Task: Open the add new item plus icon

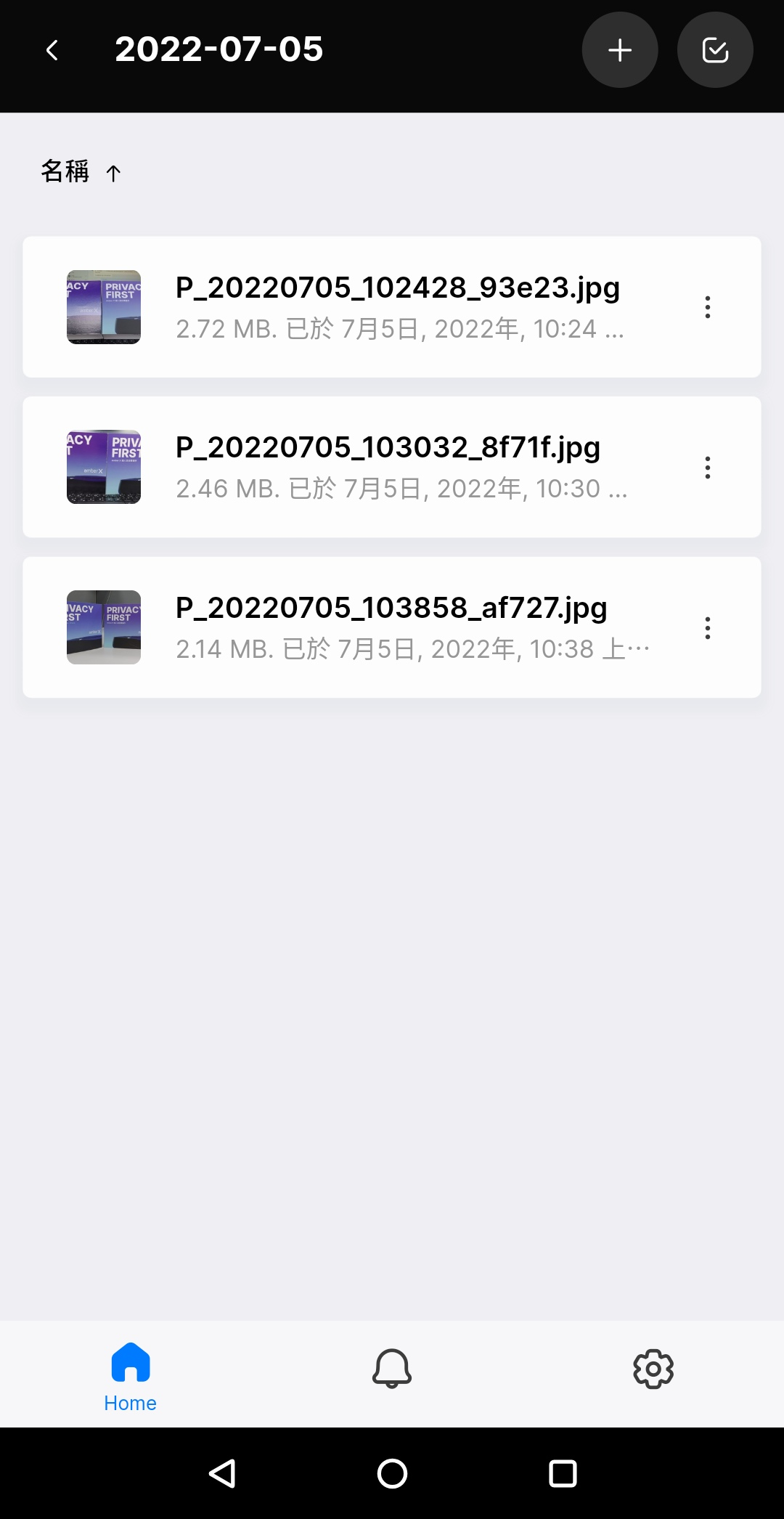Action: (x=619, y=50)
